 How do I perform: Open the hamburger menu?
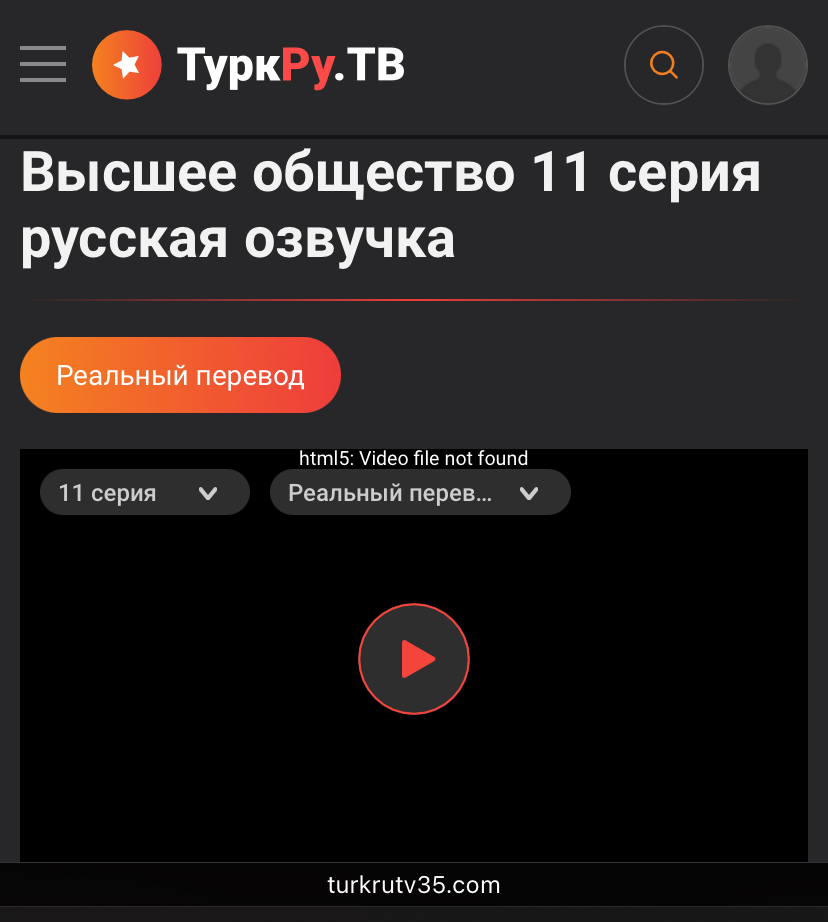pos(43,65)
